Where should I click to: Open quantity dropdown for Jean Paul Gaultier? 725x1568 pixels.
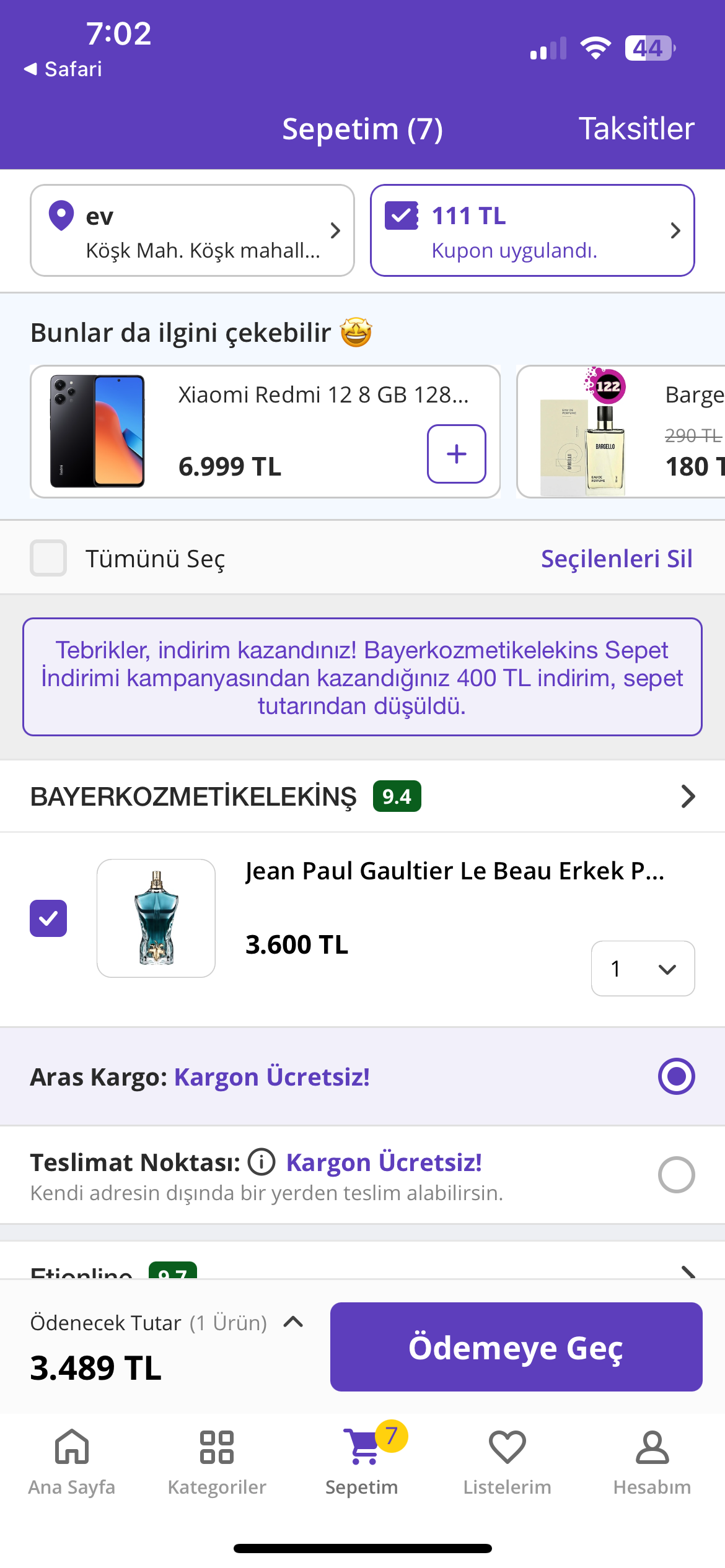643,969
